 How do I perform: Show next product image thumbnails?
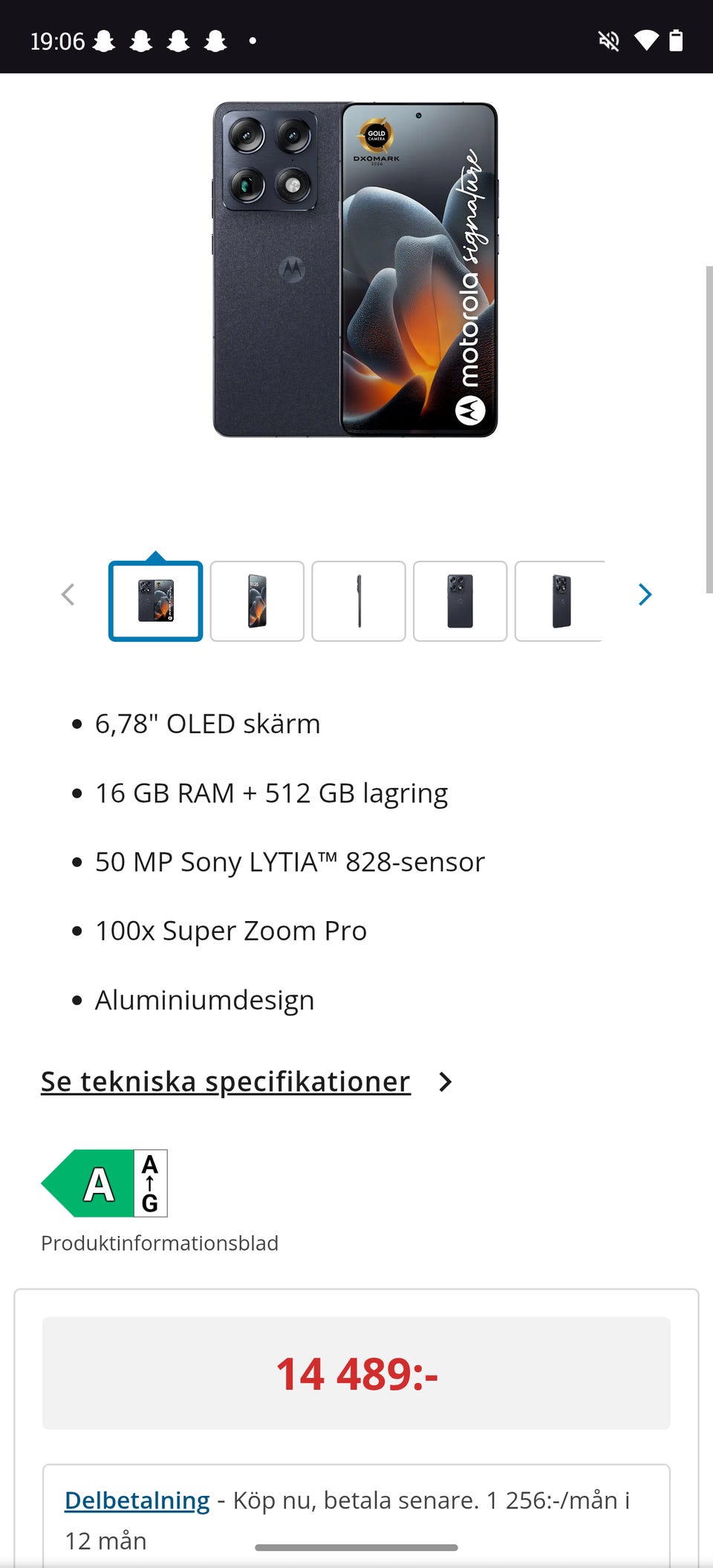(x=645, y=594)
